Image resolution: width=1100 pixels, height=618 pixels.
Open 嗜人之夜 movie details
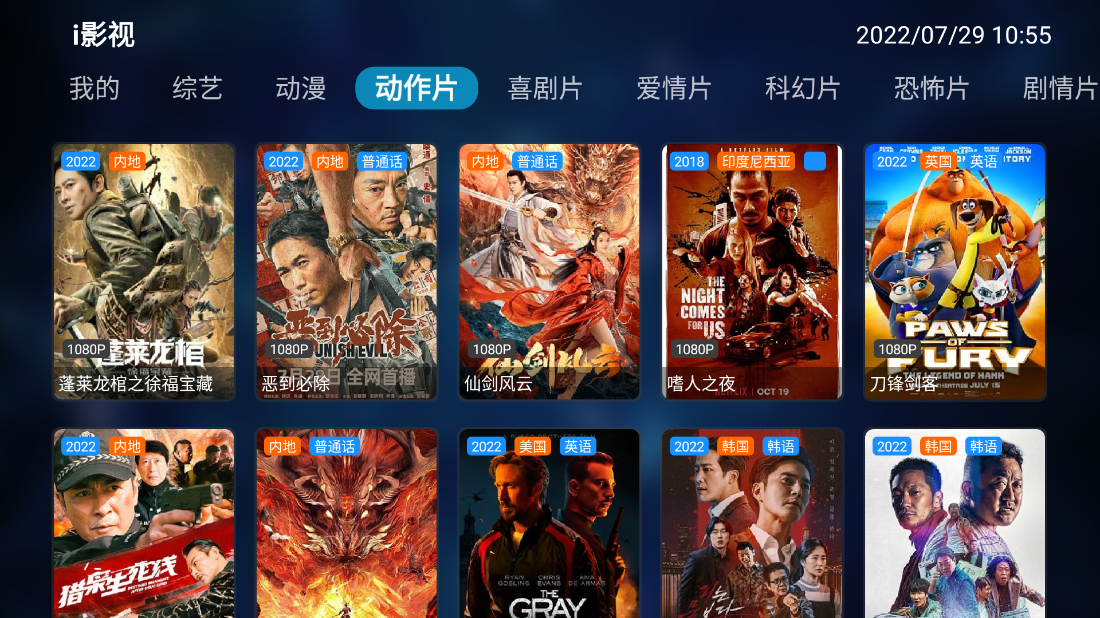[752, 272]
